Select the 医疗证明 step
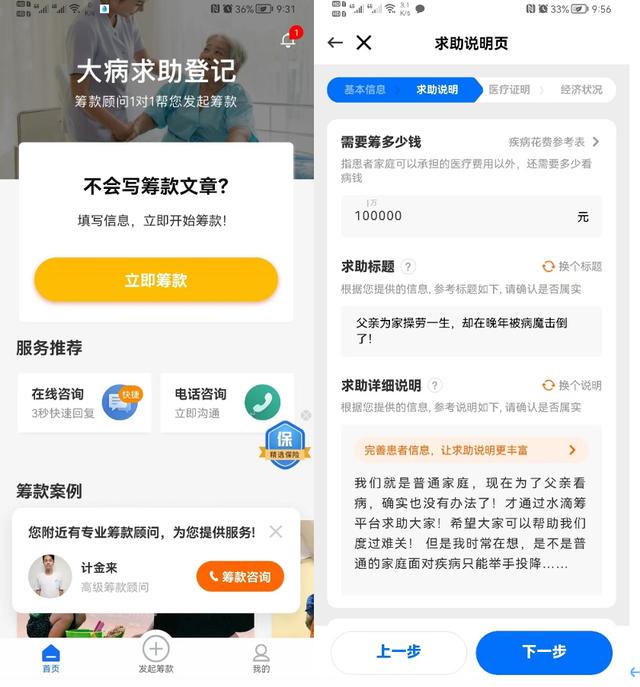This screenshot has height=687, width=640. [x=509, y=90]
